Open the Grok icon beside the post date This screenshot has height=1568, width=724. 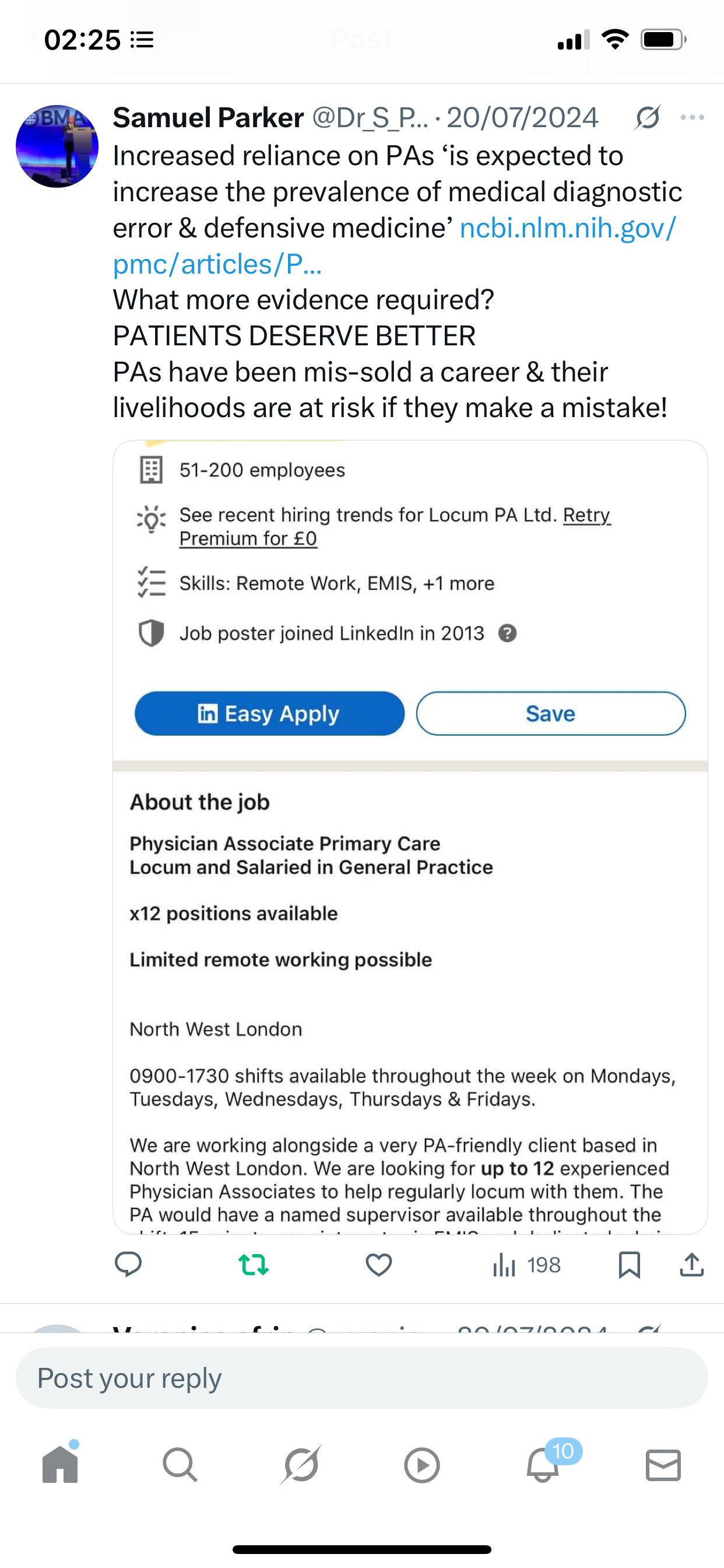click(x=647, y=117)
